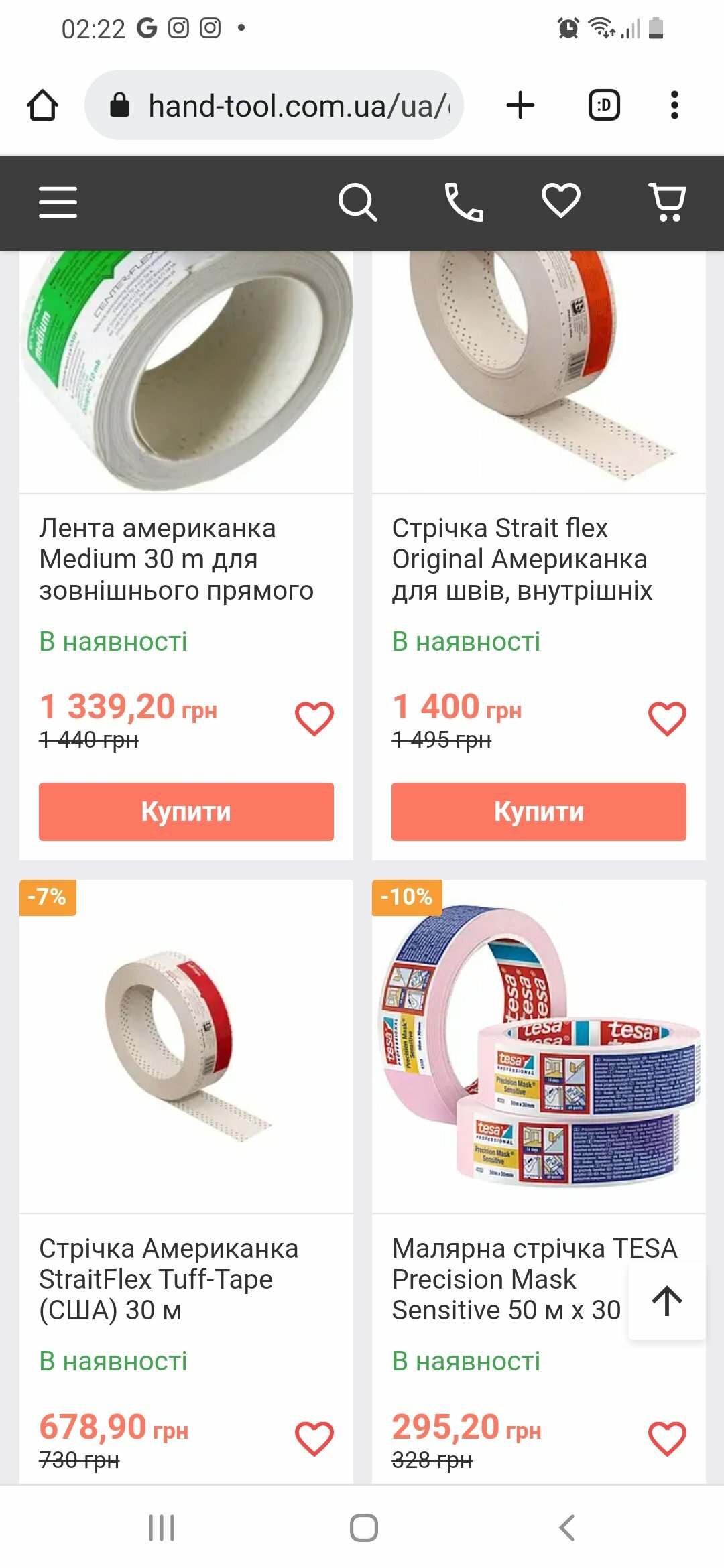The image size is (724, 1568).
Task: Open Стрічка Strait flex Original title
Action: click(x=522, y=560)
